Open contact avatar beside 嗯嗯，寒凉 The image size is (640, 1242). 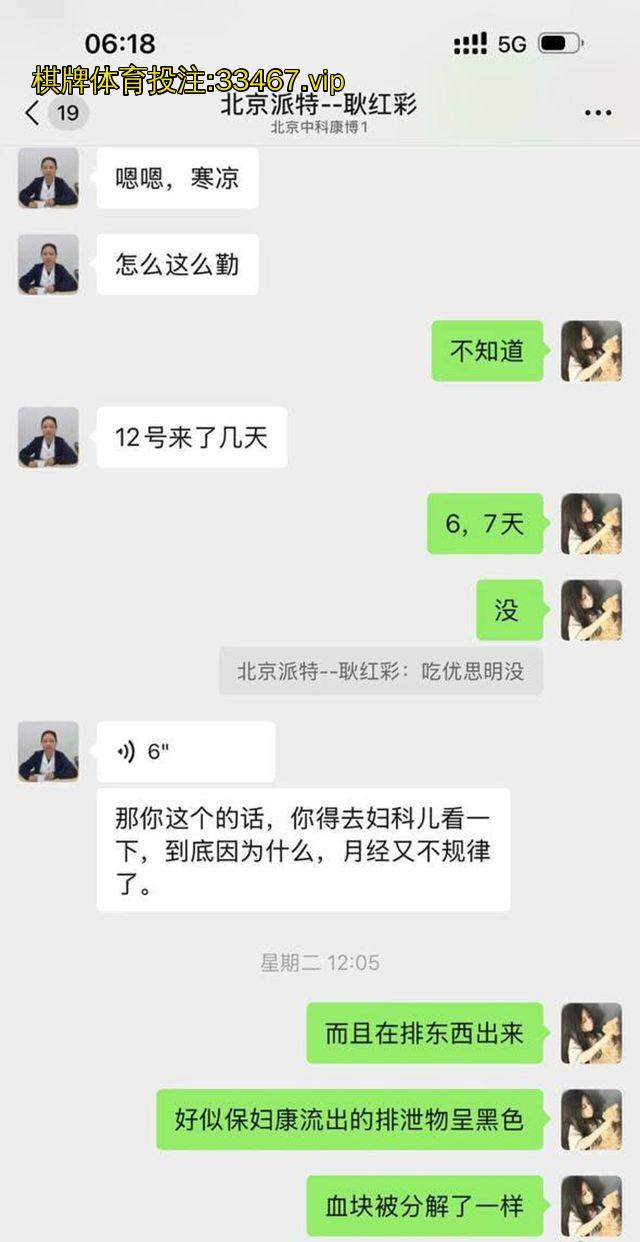[x=48, y=178]
